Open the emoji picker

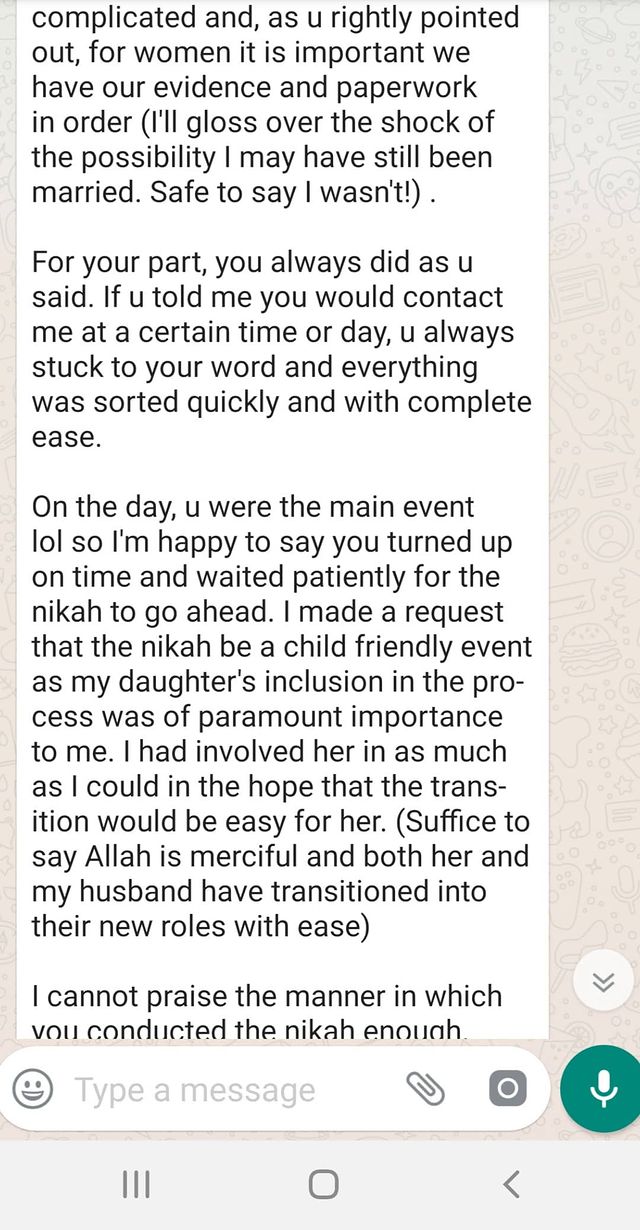[x=33, y=1089]
